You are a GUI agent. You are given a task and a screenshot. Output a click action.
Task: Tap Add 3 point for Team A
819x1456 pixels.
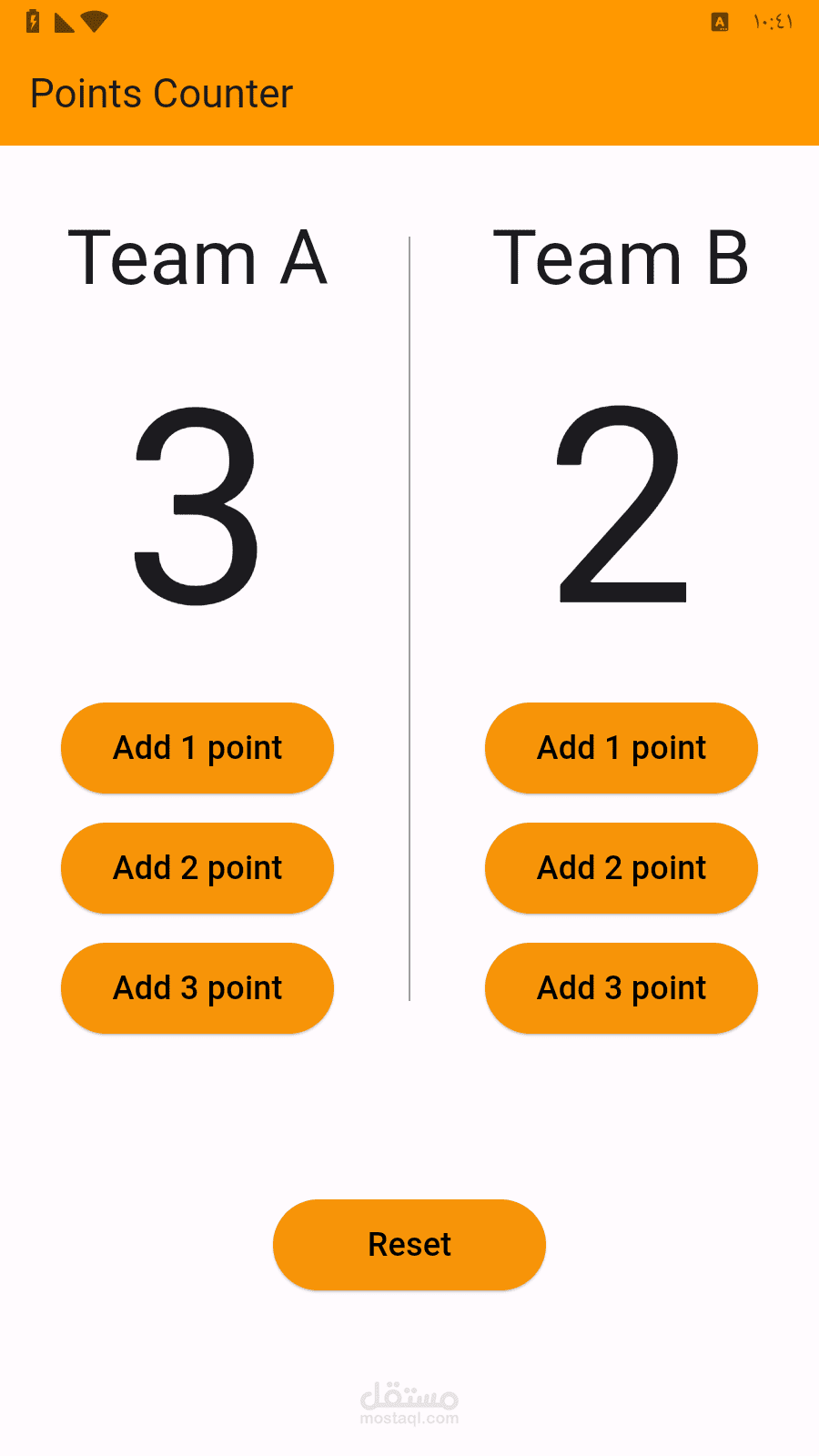[x=197, y=988]
